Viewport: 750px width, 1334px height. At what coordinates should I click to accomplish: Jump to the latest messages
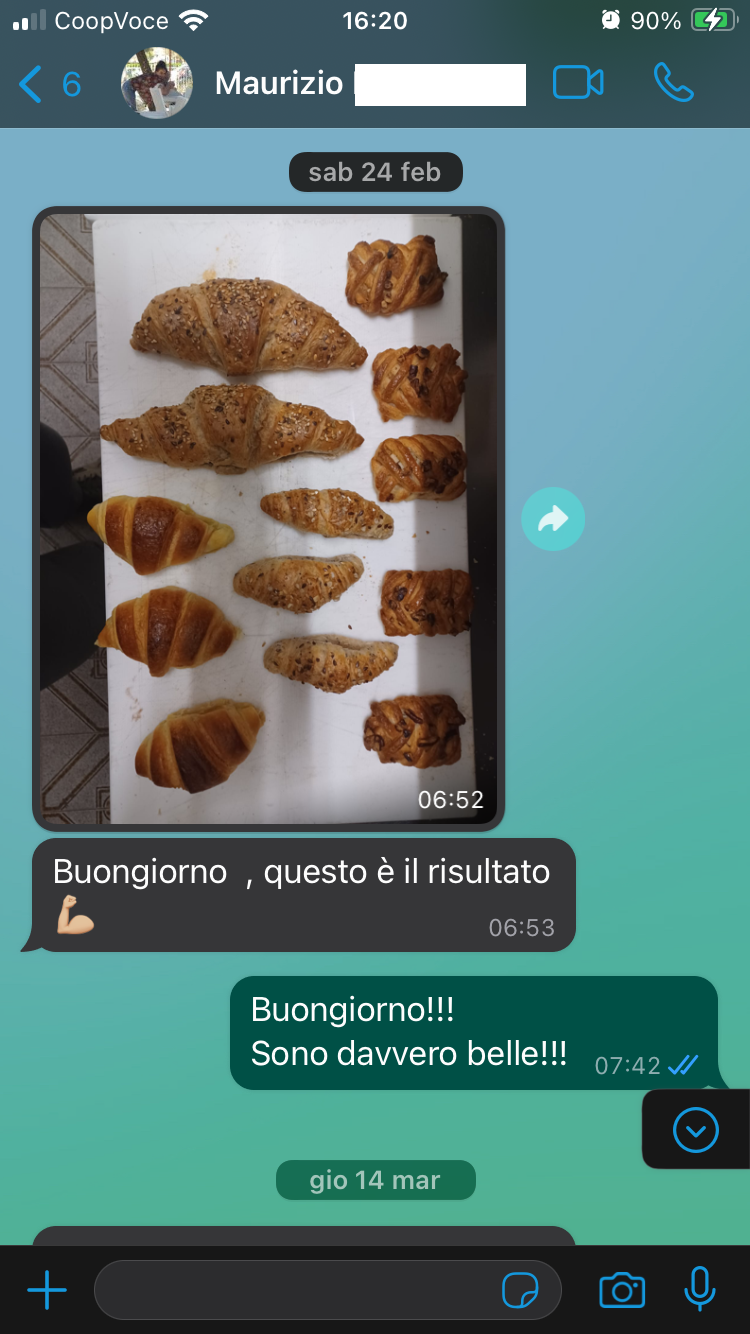(x=696, y=1130)
